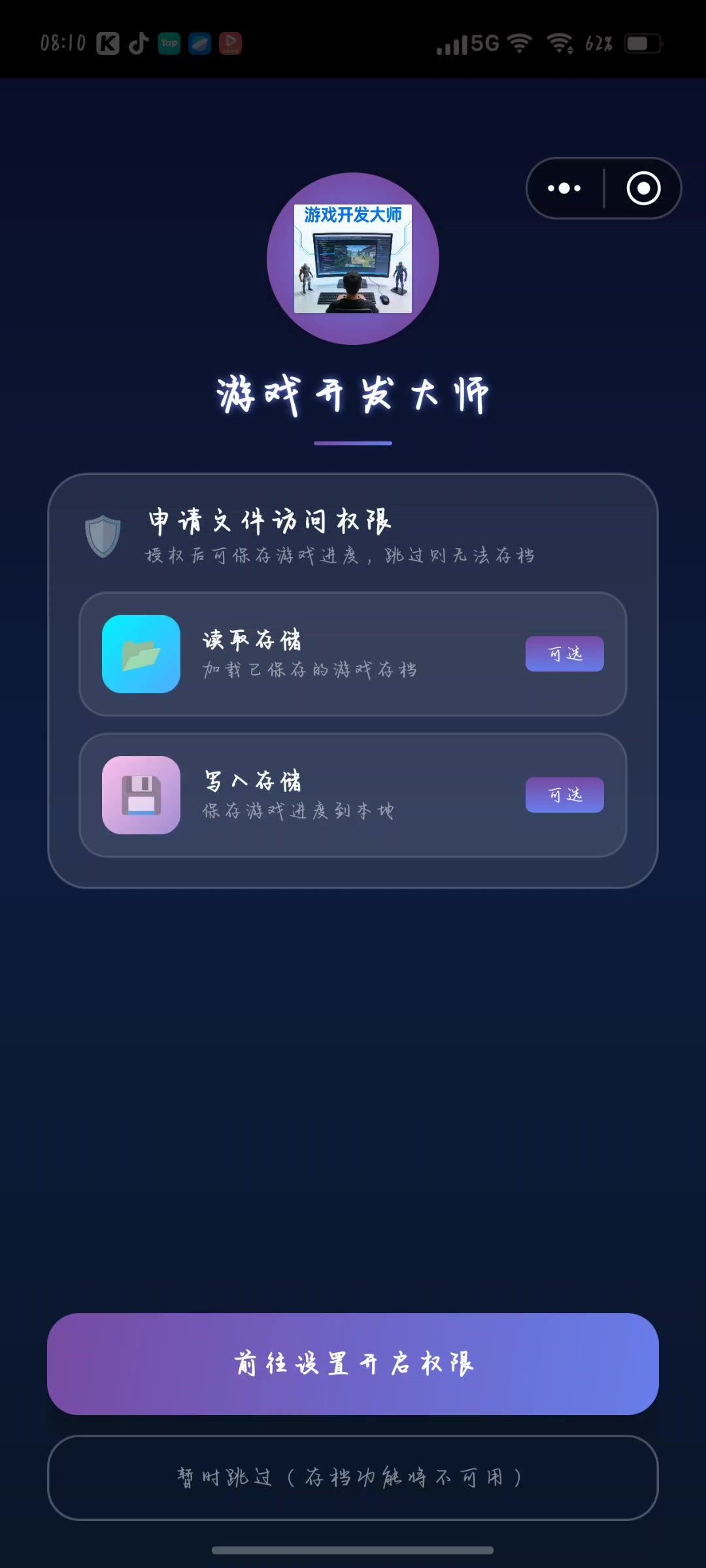Close the mini program with the circle icon
This screenshot has width=706, height=1568.
point(643,189)
